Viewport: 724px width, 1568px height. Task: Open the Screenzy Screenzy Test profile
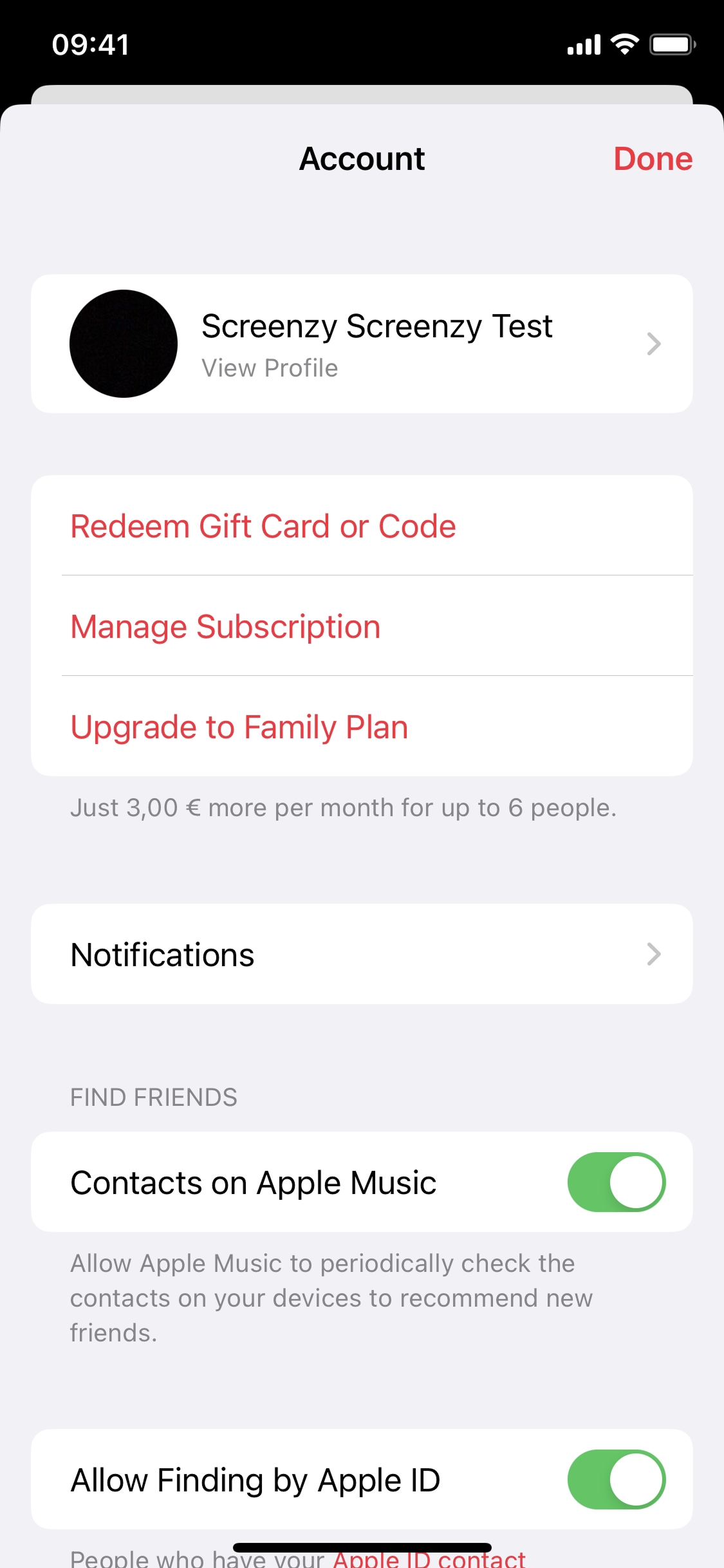pyautogui.click(x=362, y=344)
